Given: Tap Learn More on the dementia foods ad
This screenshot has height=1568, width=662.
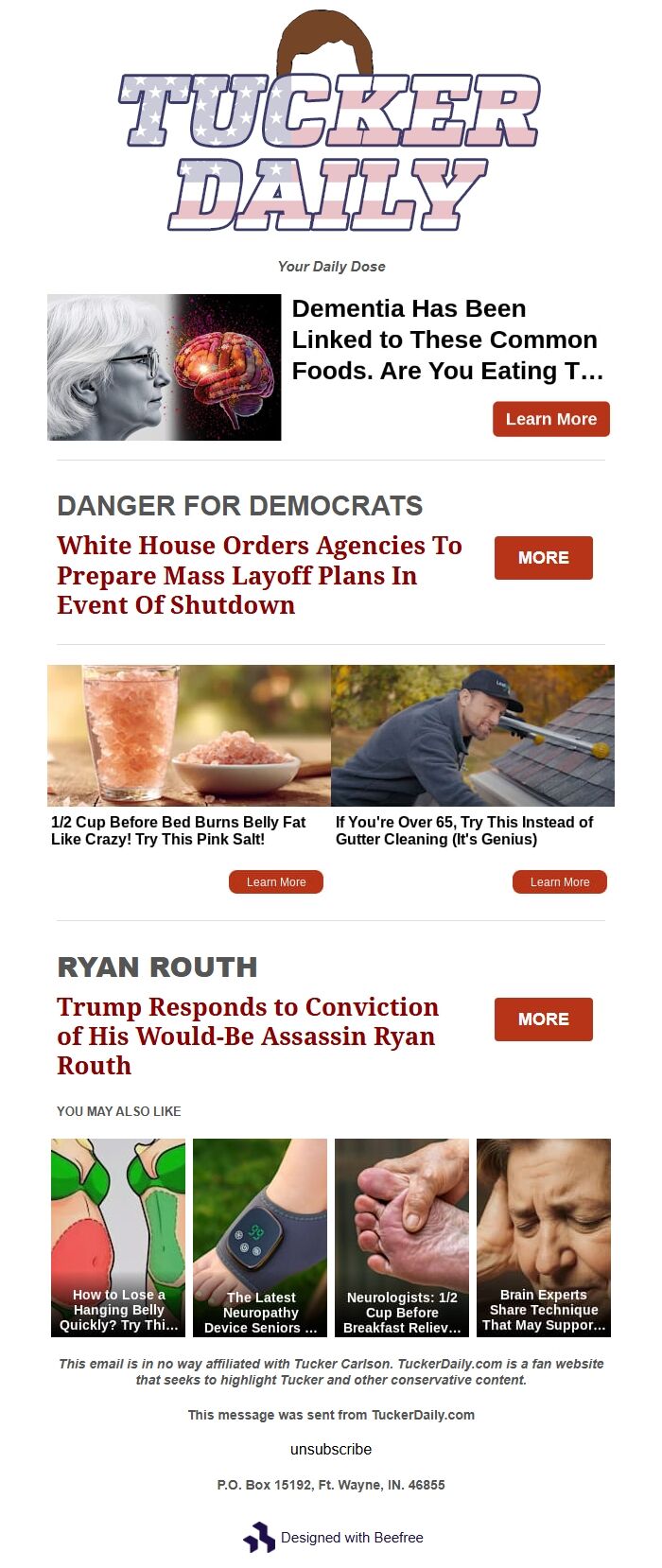Looking at the screenshot, I should pyautogui.click(x=550, y=419).
